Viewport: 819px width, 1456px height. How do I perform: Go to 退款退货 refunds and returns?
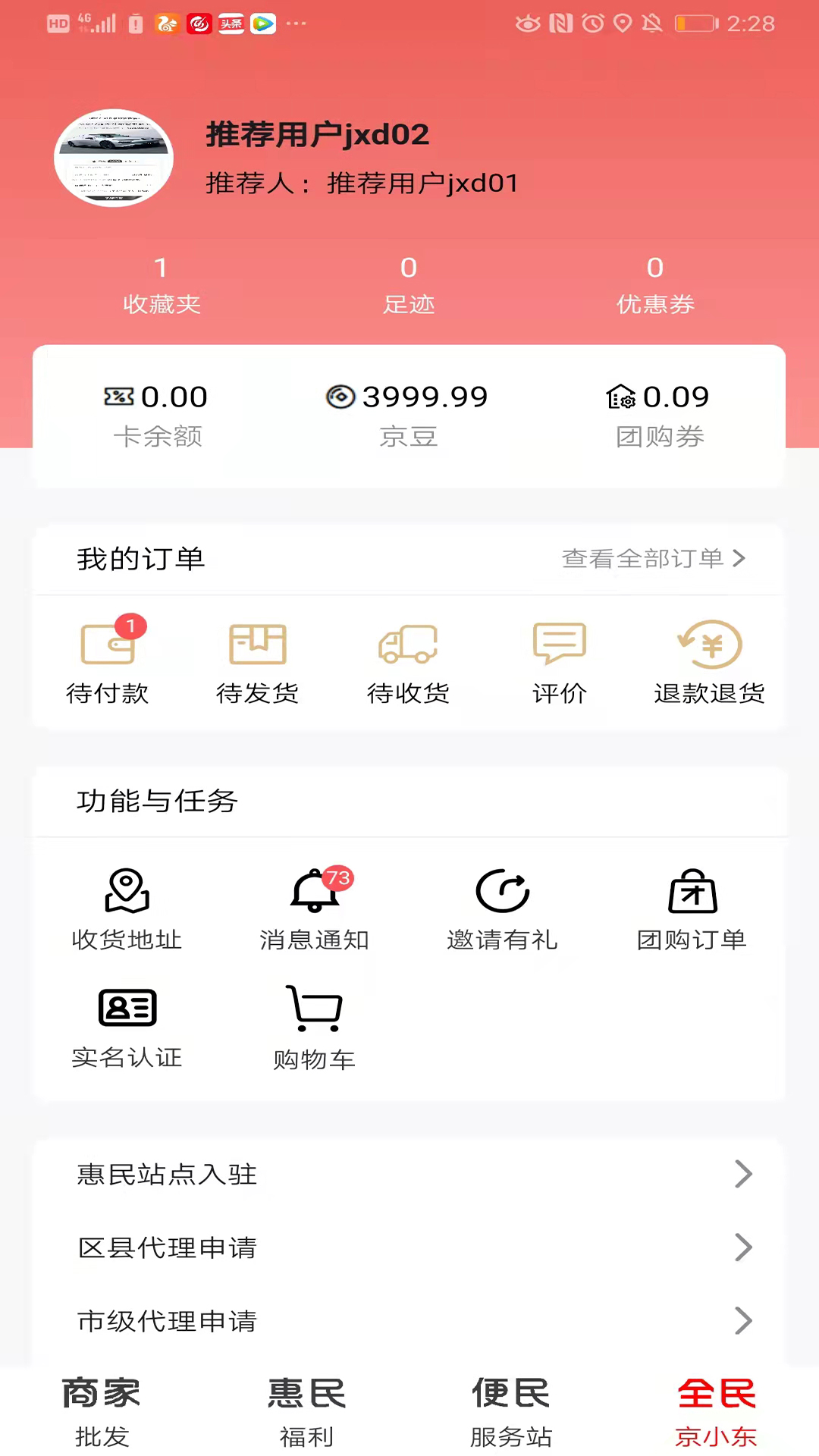(709, 661)
